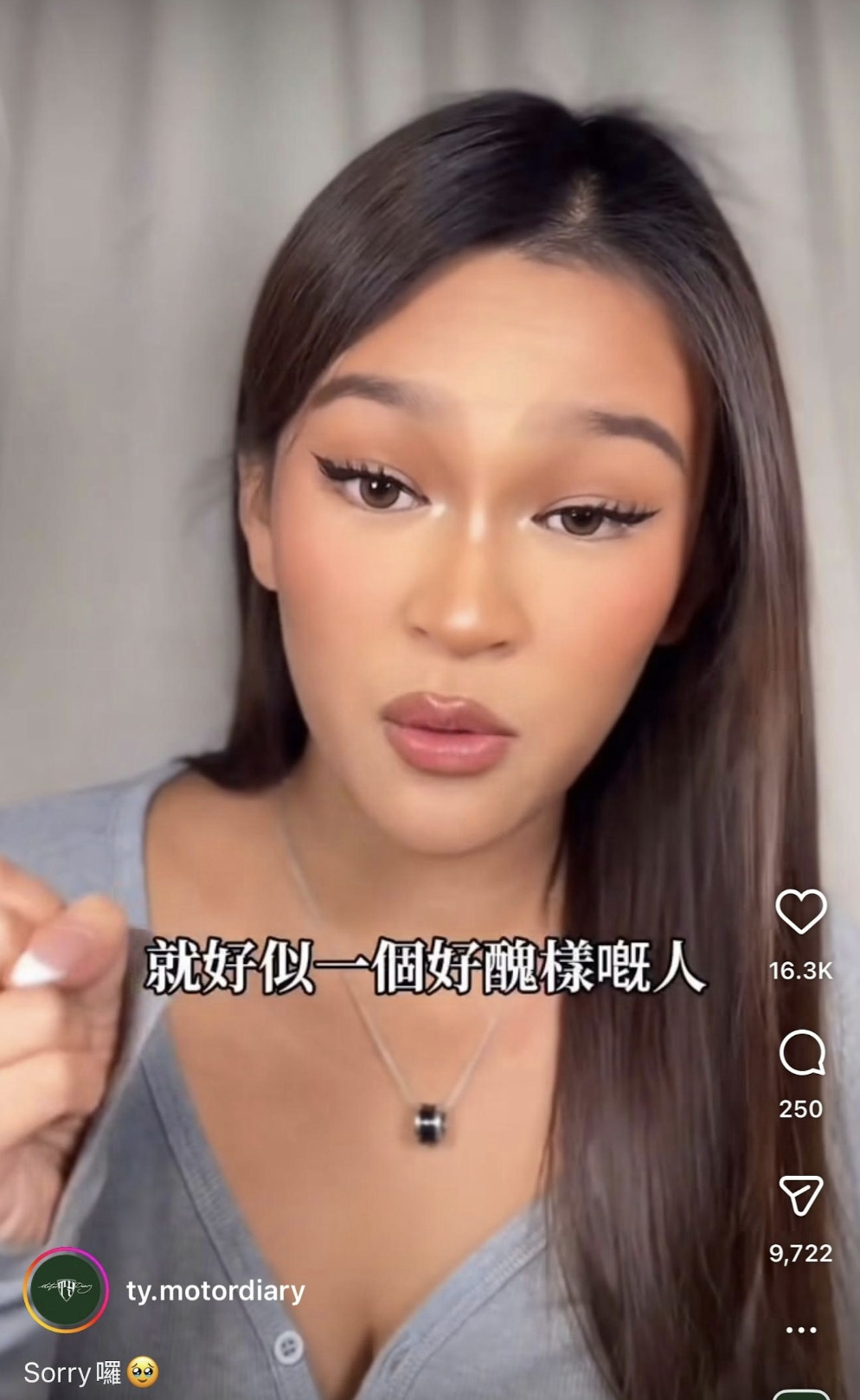Open the comments on this reel
This screenshot has width=860, height=1400.
pos(801,1053)
